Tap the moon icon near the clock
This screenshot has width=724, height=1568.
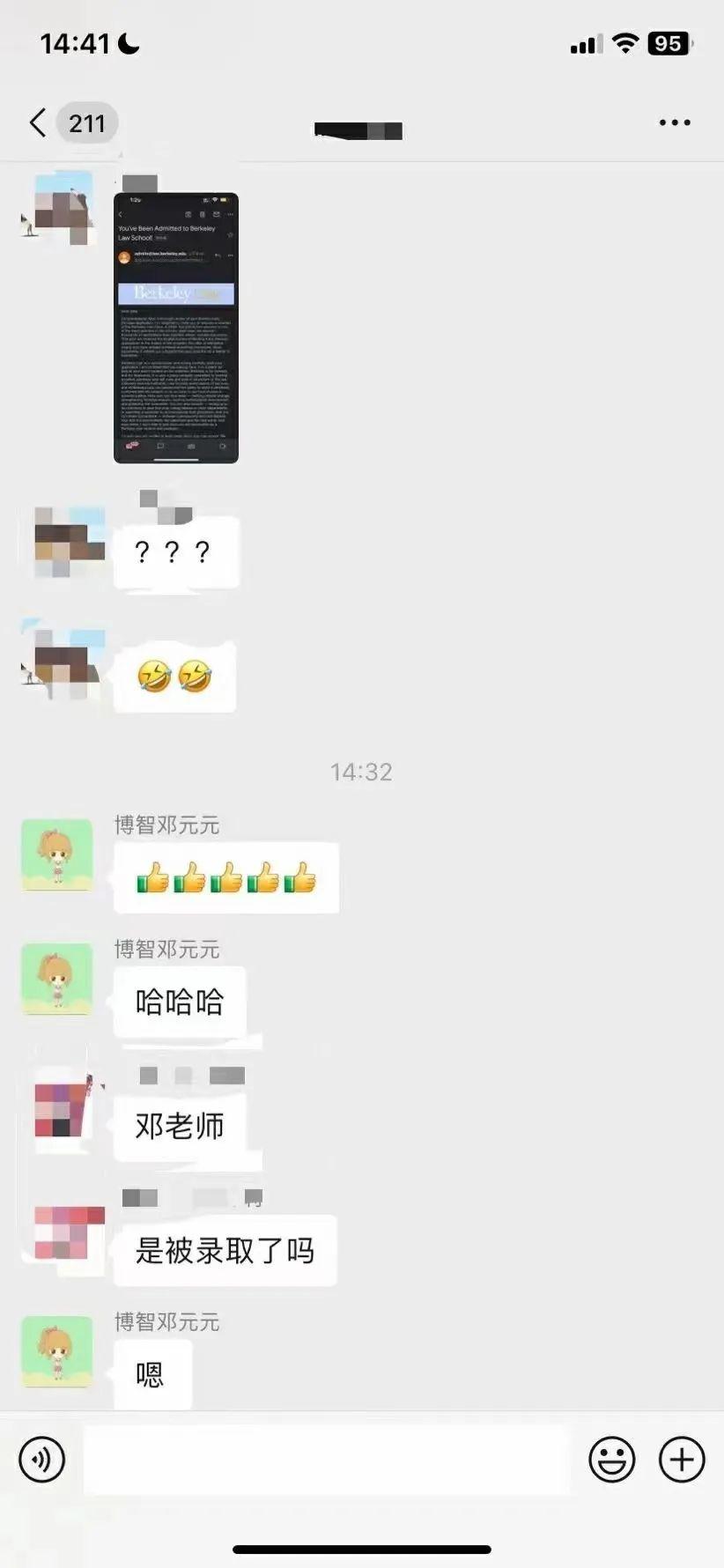click(x=128, y=42)
